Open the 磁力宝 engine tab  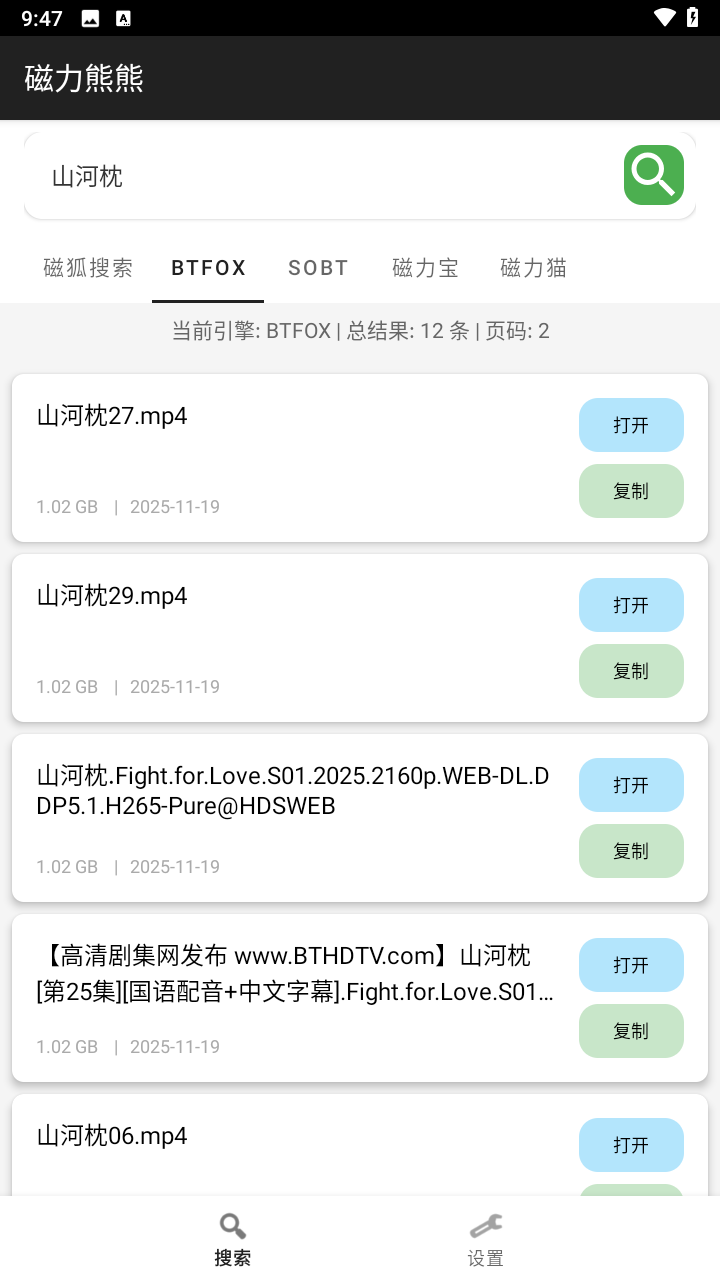(426, 268)
